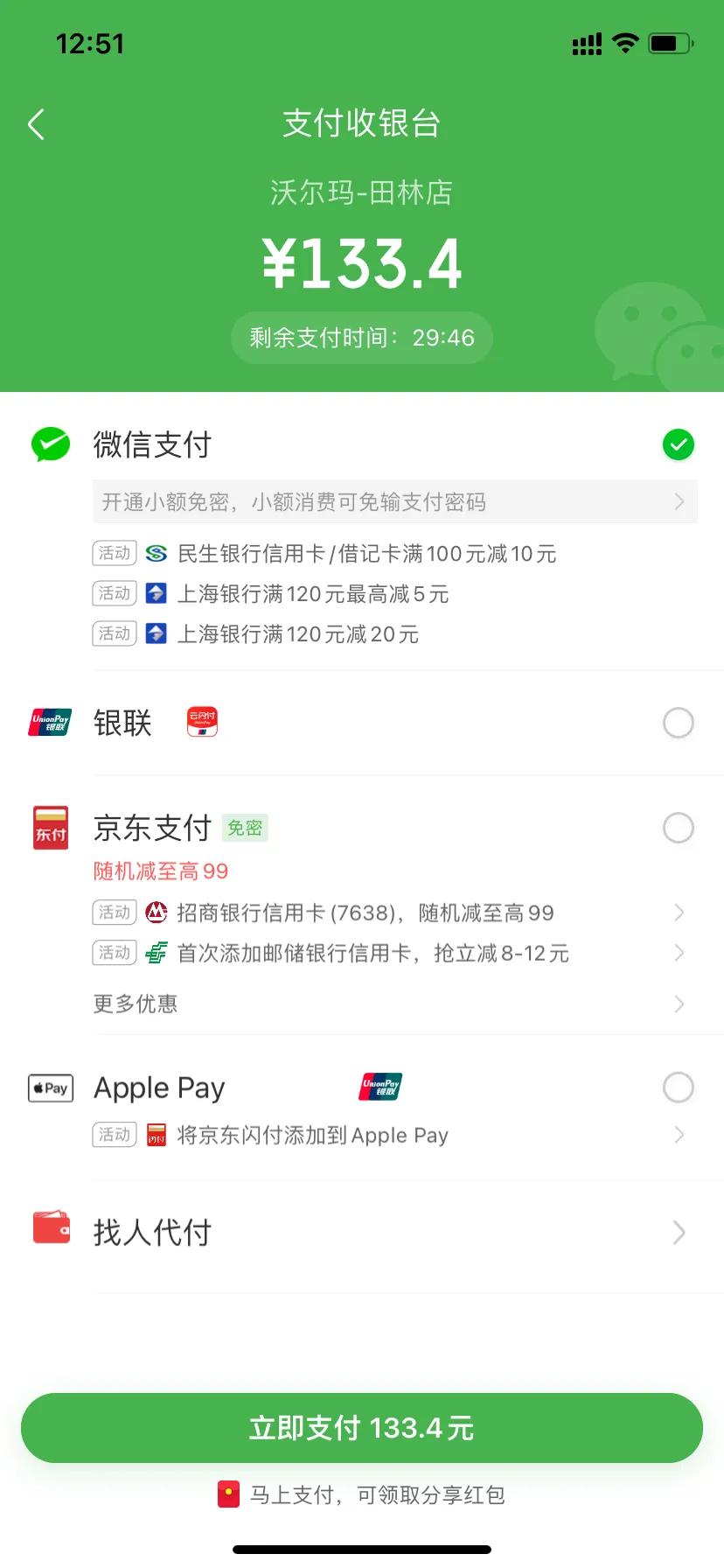Click the UnionPay 银联 logo icon
The height and width of the screenshot is (1568, 724).
(50, 722)
